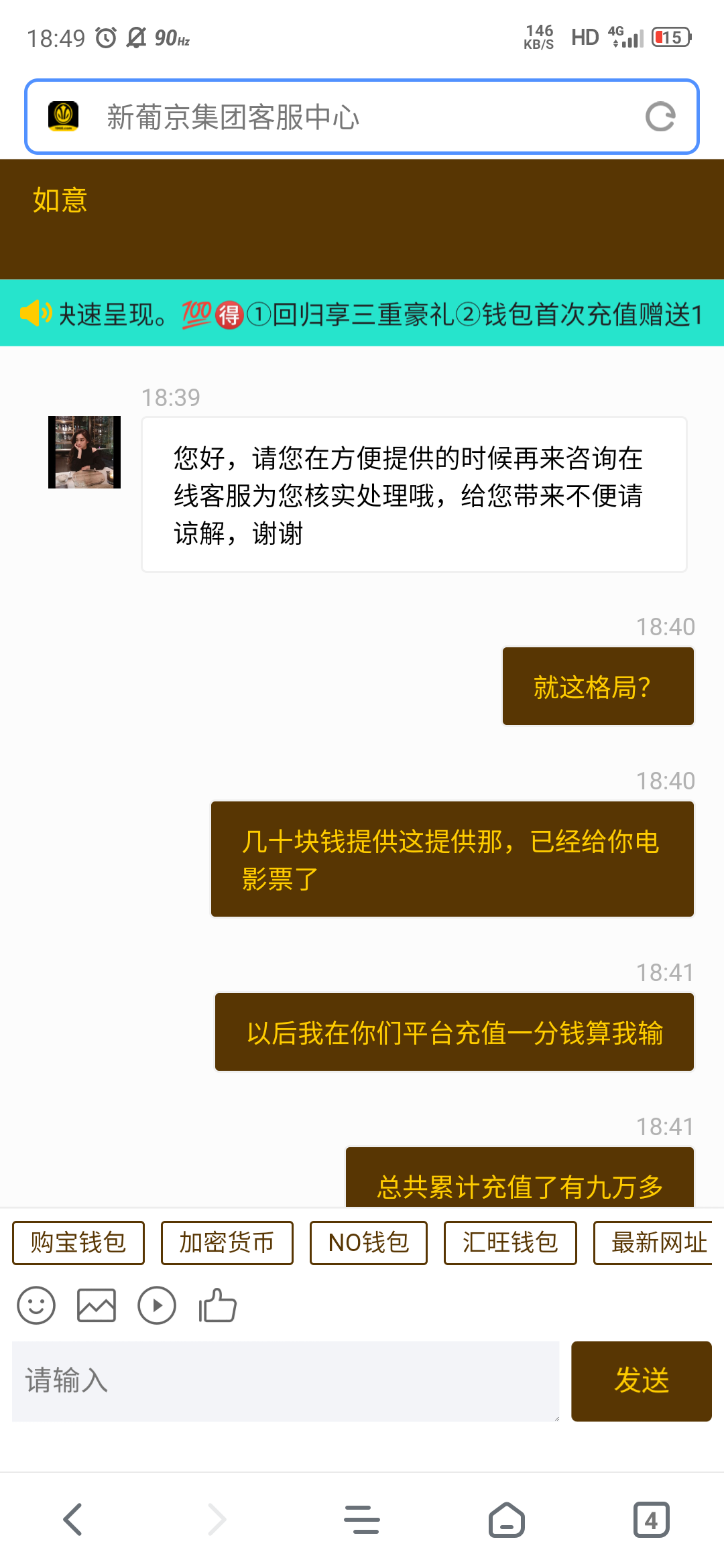Tap the NO钱包 chip
The image size is (724, 1568).
click(368, 1243)
